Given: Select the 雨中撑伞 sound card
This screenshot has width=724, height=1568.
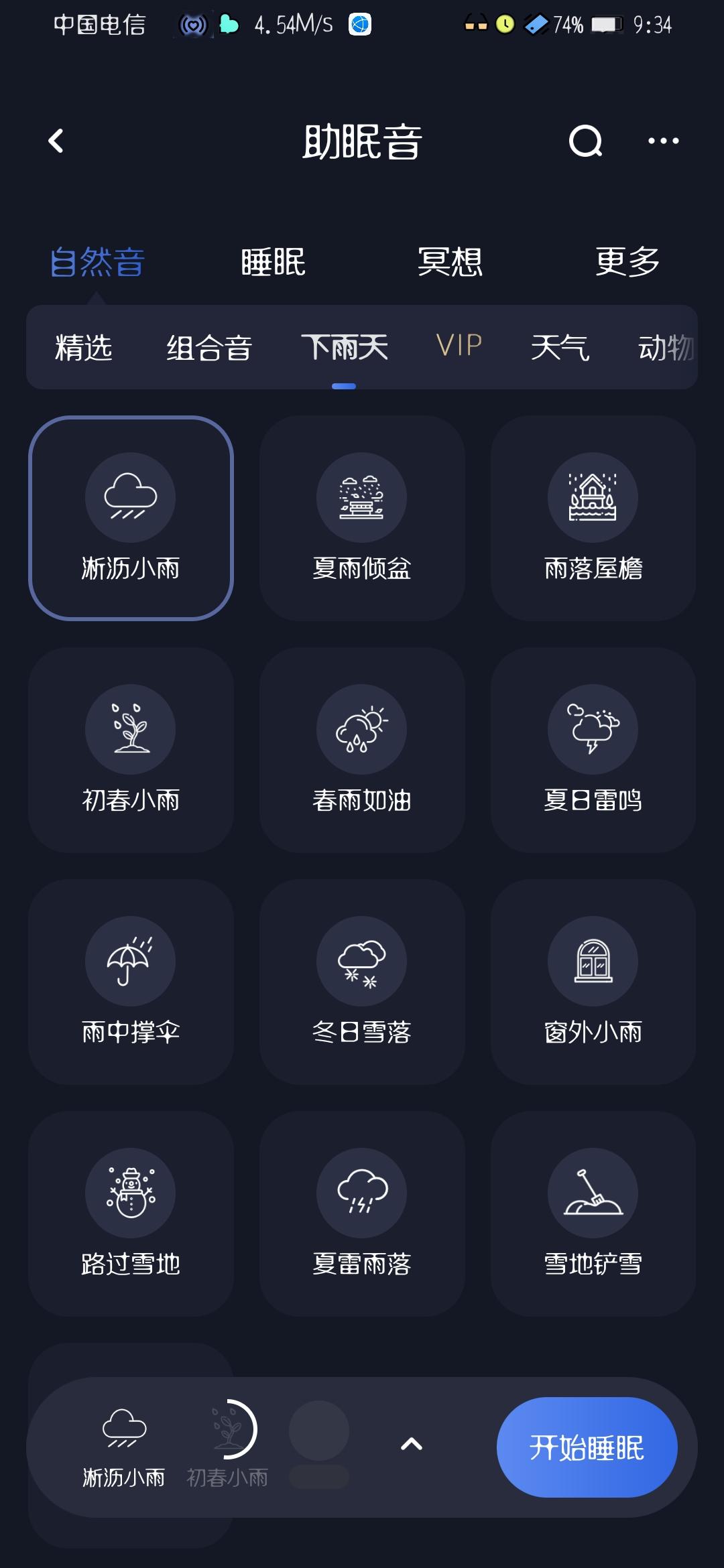Looking at the screenshot, I should click(x=131, y=982).
